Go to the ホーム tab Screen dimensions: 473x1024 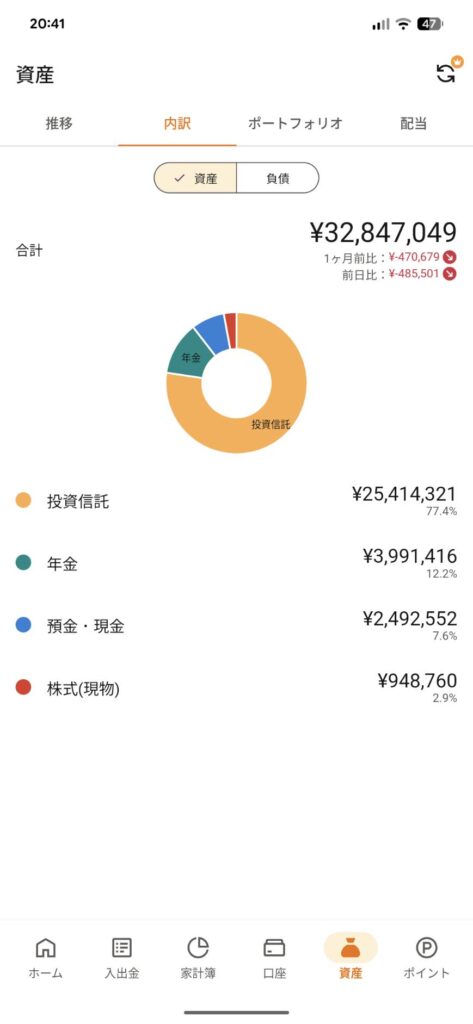[x=46, y=957]
